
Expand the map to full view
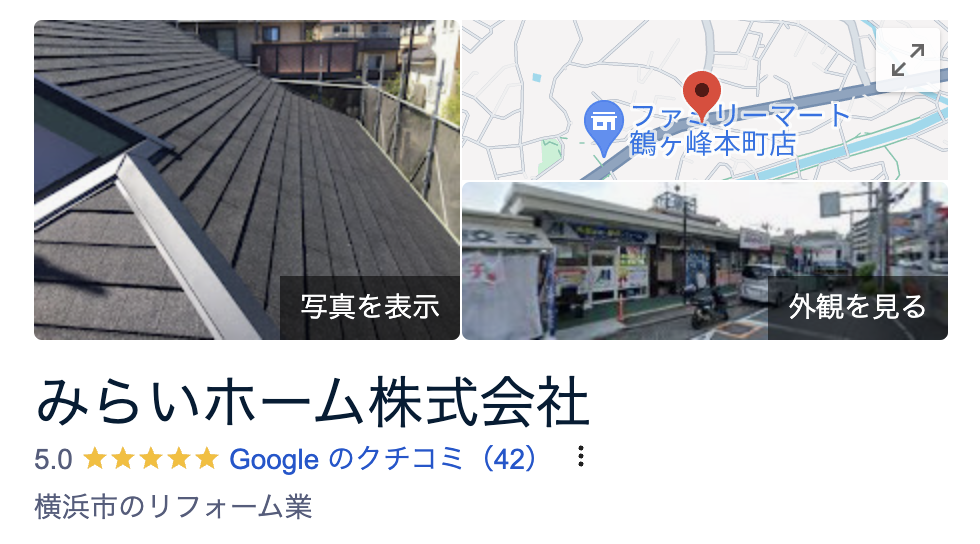[907, 60]
